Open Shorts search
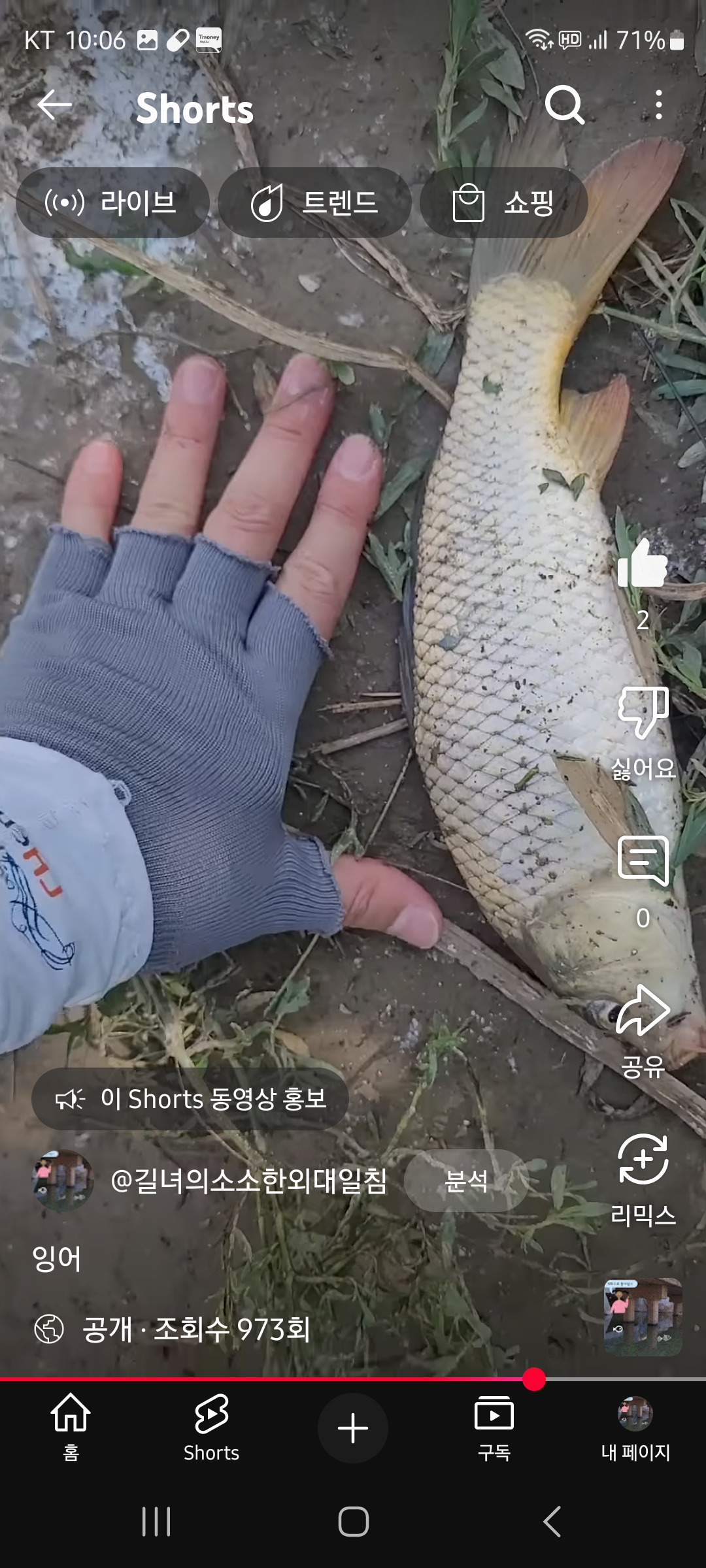706x1568 pixels. click(x=564, y=105)
